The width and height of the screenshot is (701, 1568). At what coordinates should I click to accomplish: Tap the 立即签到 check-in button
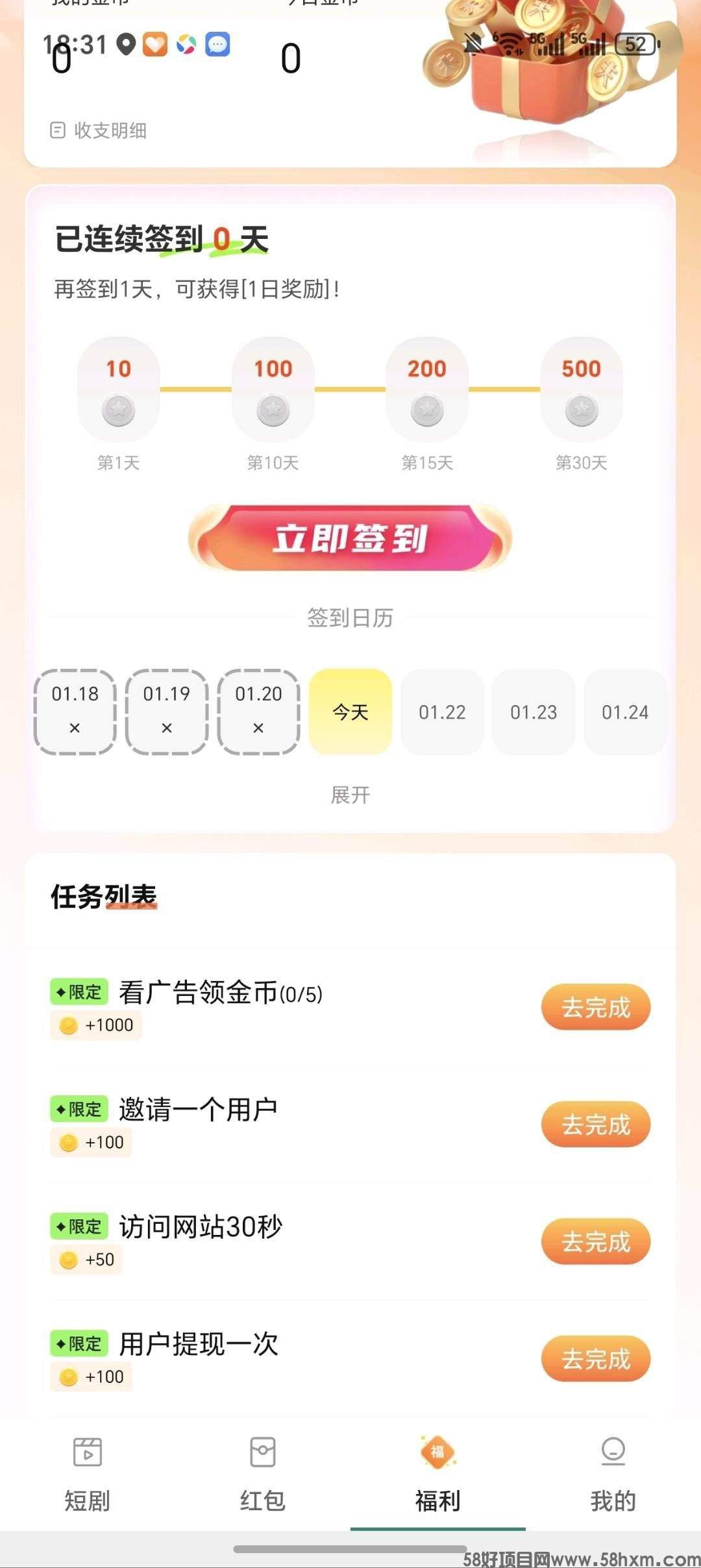pyautogui.click(x=350, y=538)
